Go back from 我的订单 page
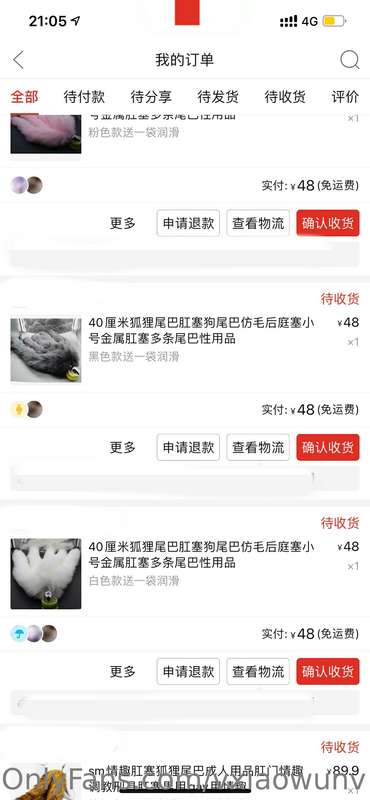The image size is (370, 800). (18, 60)
